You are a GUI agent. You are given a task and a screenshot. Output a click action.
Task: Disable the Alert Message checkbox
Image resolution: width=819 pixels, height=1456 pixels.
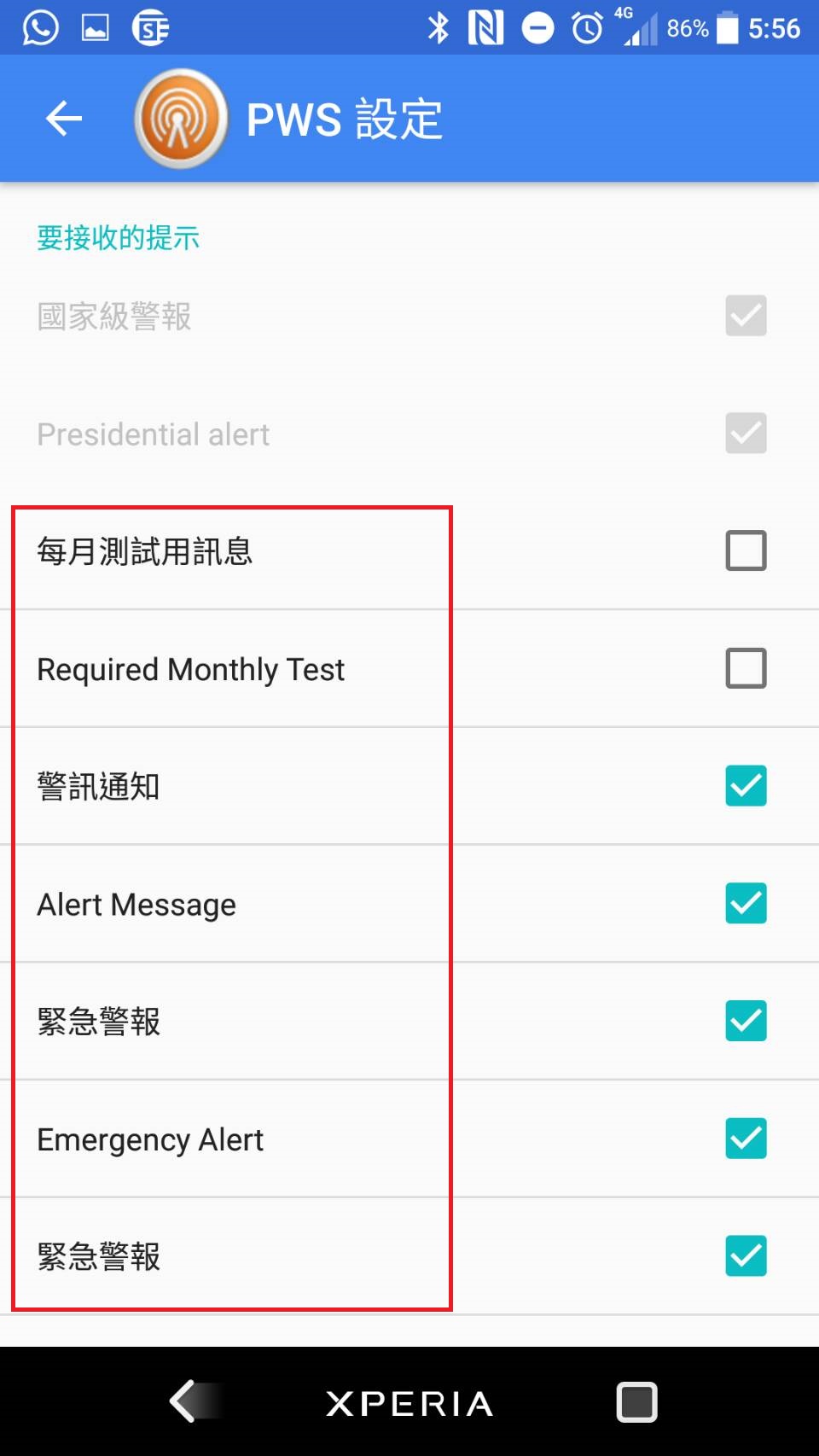pyautogui.click(x=746, y=903)
